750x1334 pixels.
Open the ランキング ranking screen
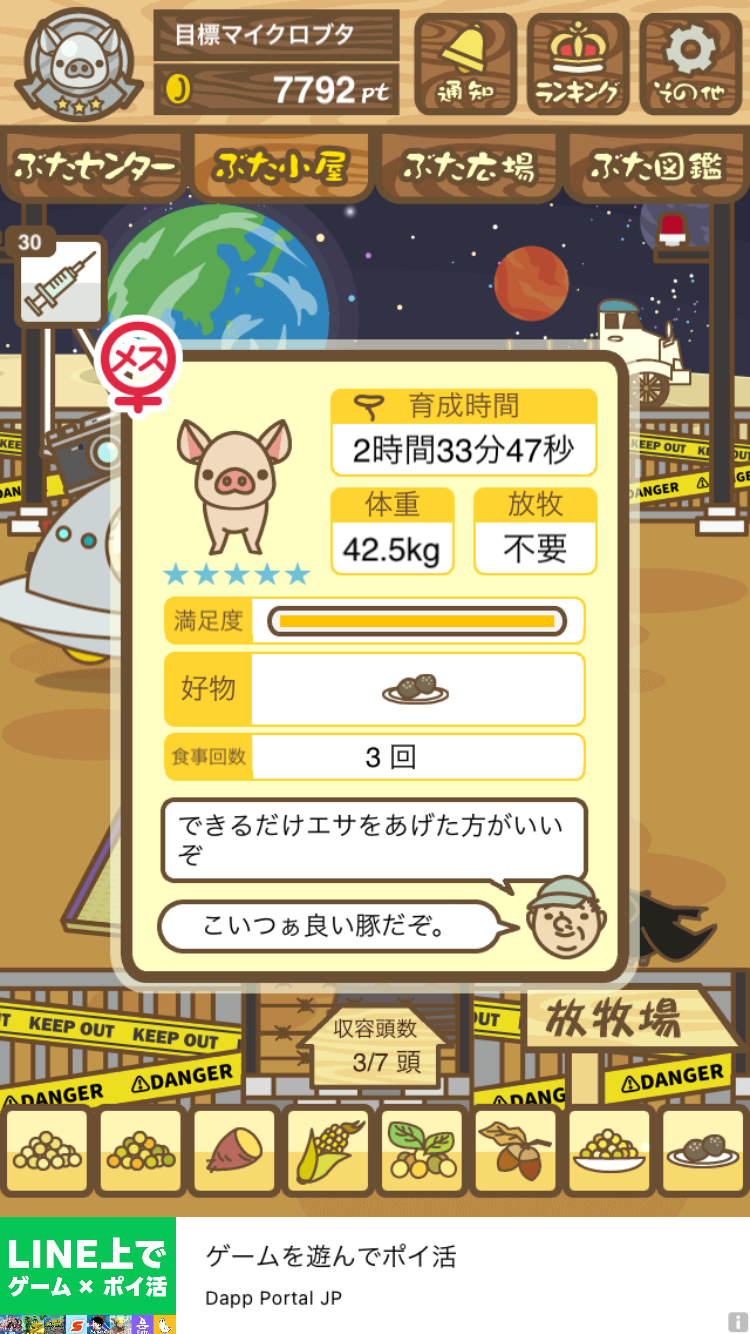coord(578,63)
